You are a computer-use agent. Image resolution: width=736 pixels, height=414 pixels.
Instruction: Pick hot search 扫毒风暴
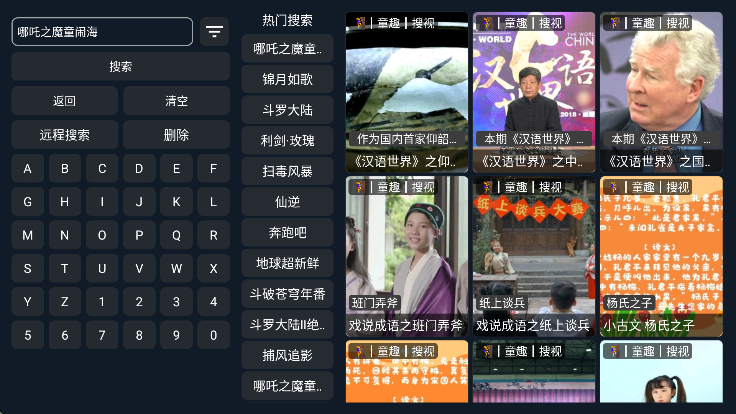coord(287,171)
